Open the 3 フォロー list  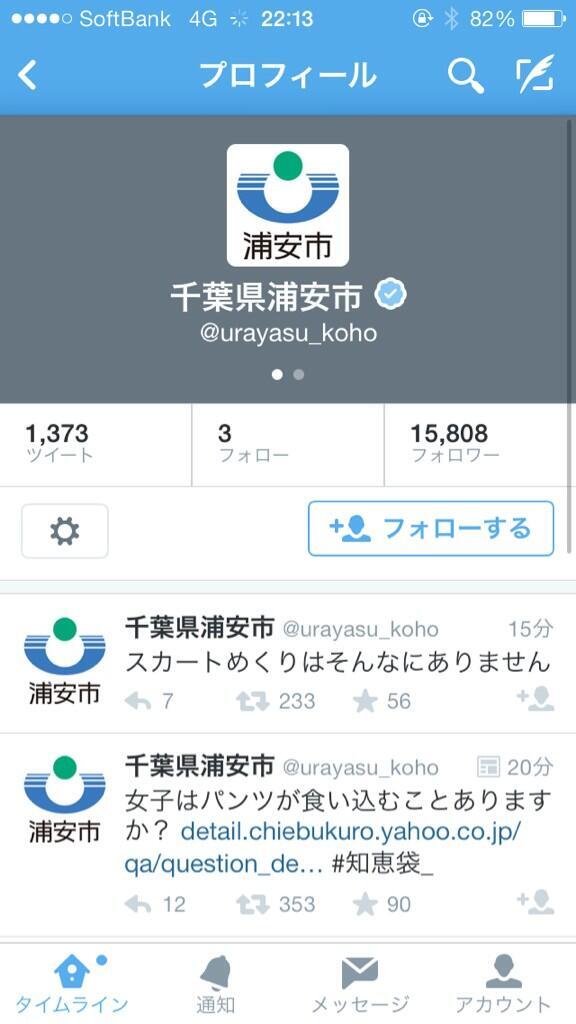(x=288, y=444)
